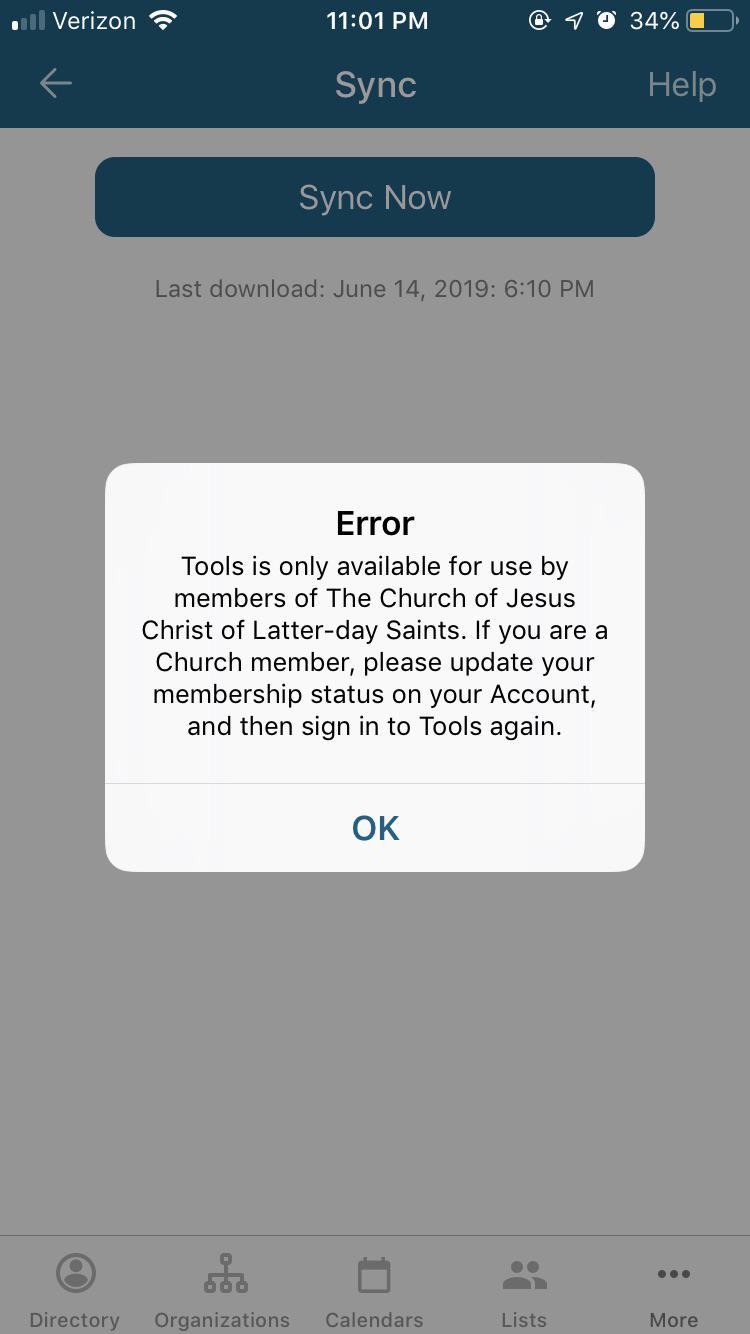
Task: Tap the Sync Now button
Action: tap(375, 197)
